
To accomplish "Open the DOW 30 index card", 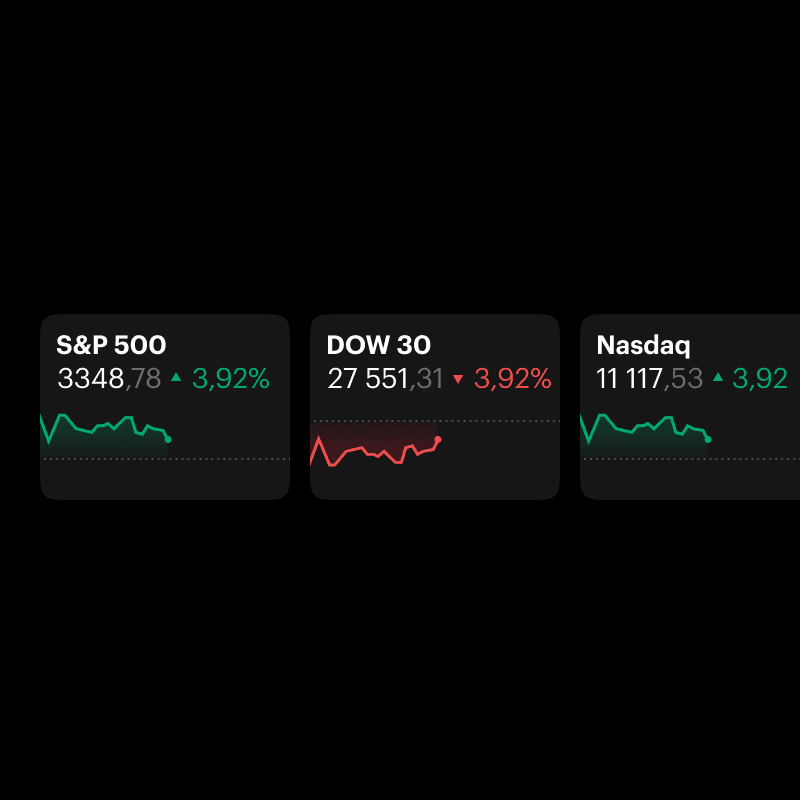I will point(434,406).
